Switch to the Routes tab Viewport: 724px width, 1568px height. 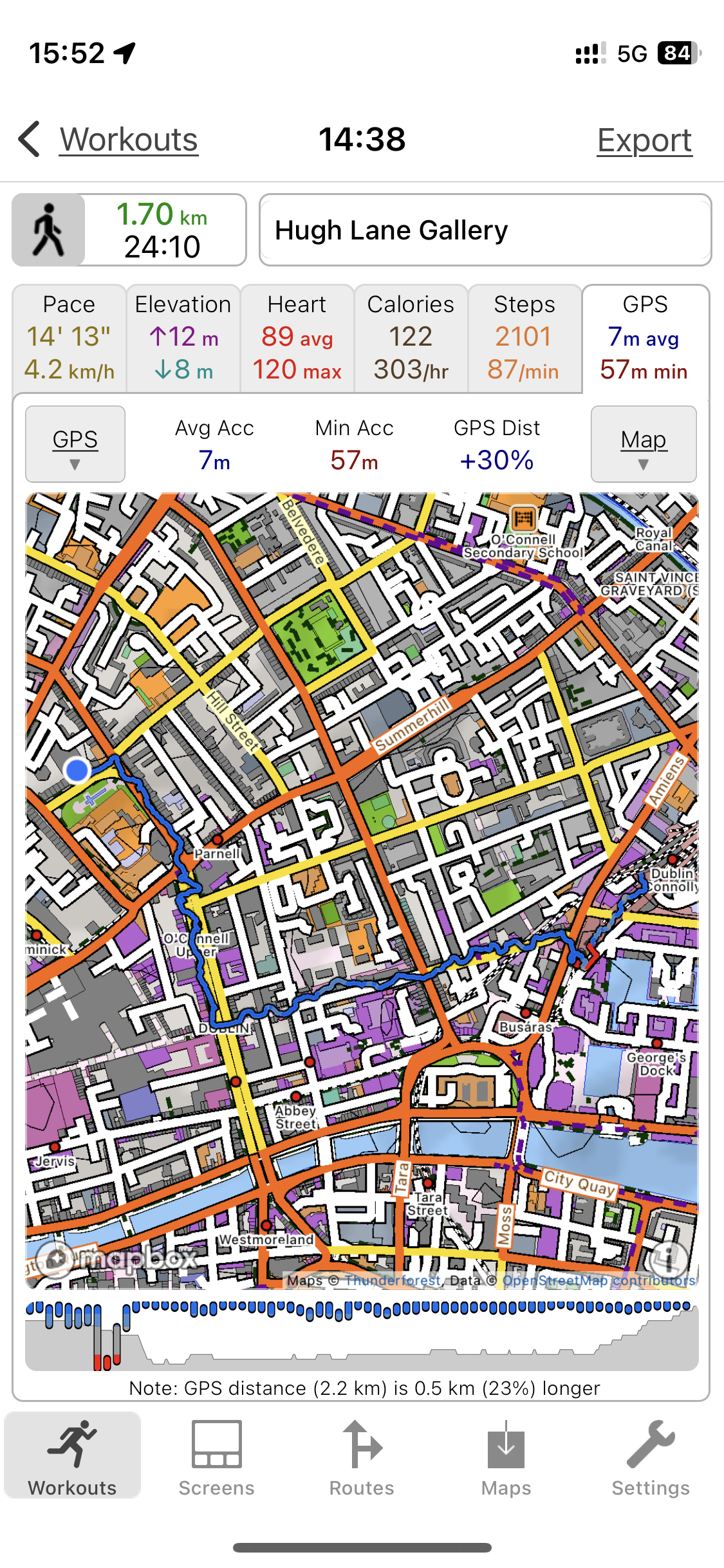362,1457
